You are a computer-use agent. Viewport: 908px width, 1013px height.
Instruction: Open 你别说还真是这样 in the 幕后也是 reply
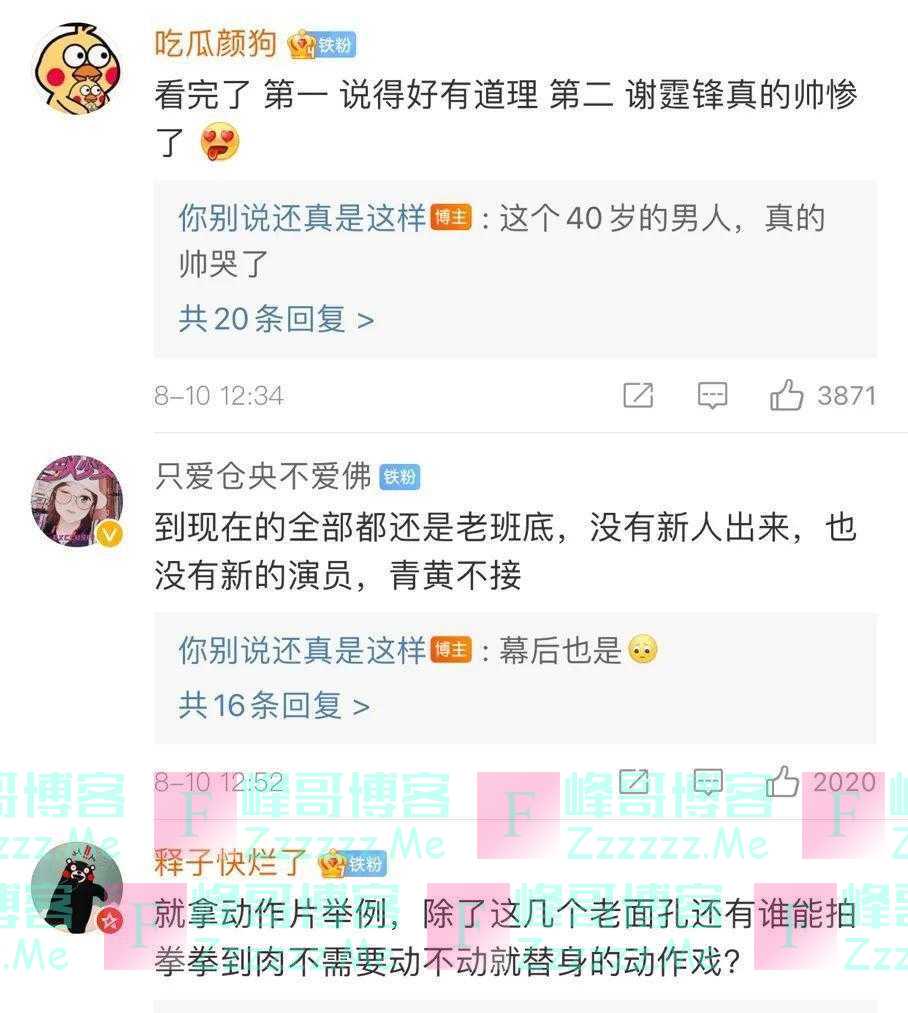point(302,651)
